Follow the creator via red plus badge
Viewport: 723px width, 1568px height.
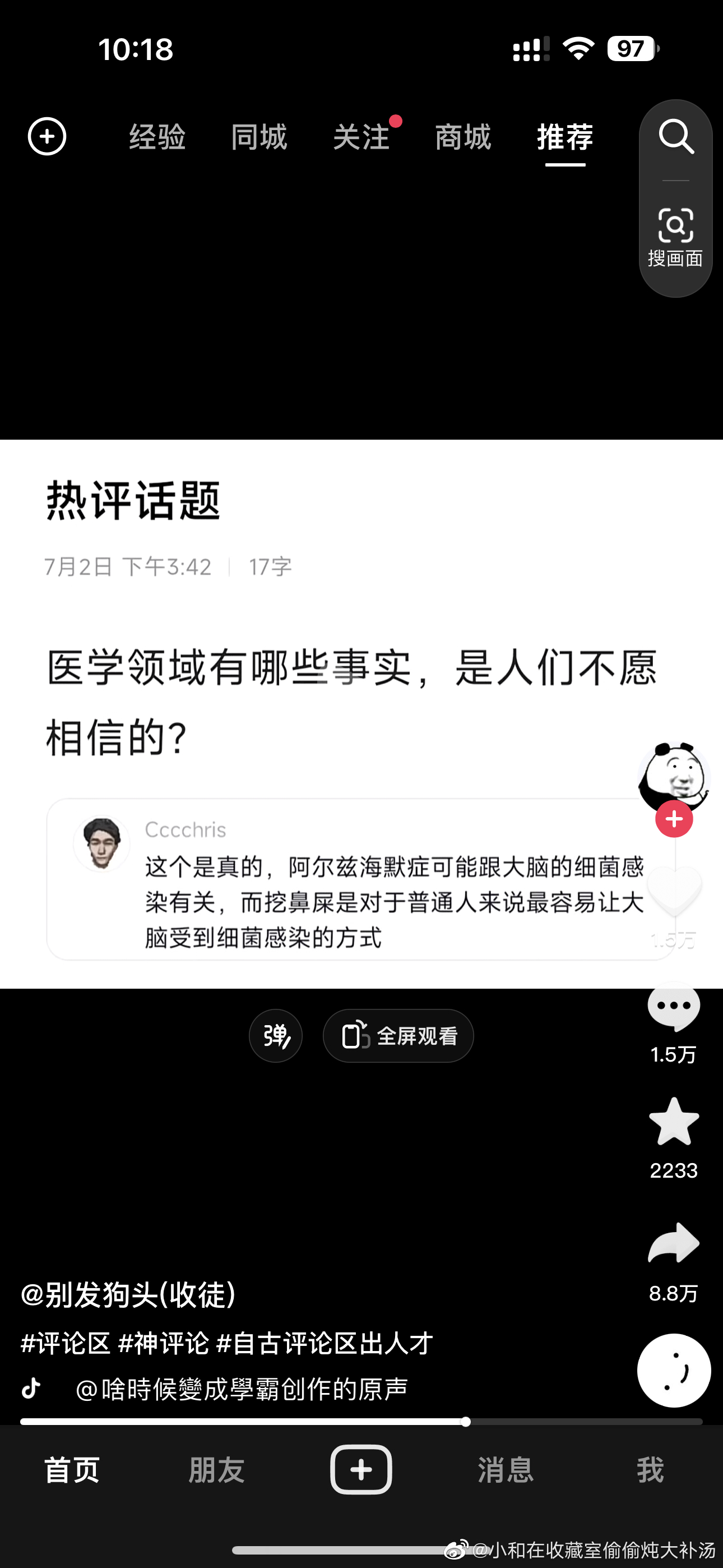pos(674,819)
